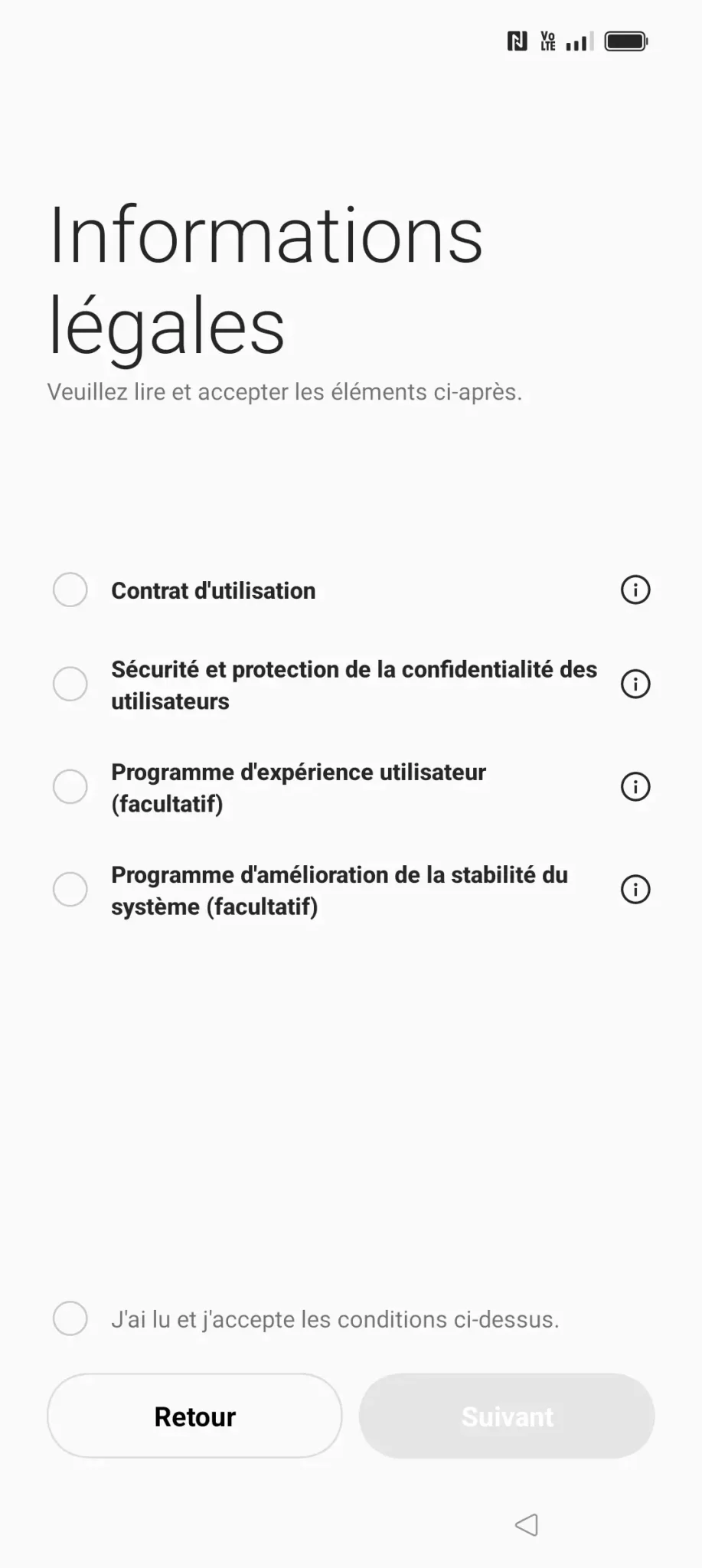Check the Contrat d'utilisation checkbox
702x1568 pixels.
pyautogui.click(x=70, y=590)
